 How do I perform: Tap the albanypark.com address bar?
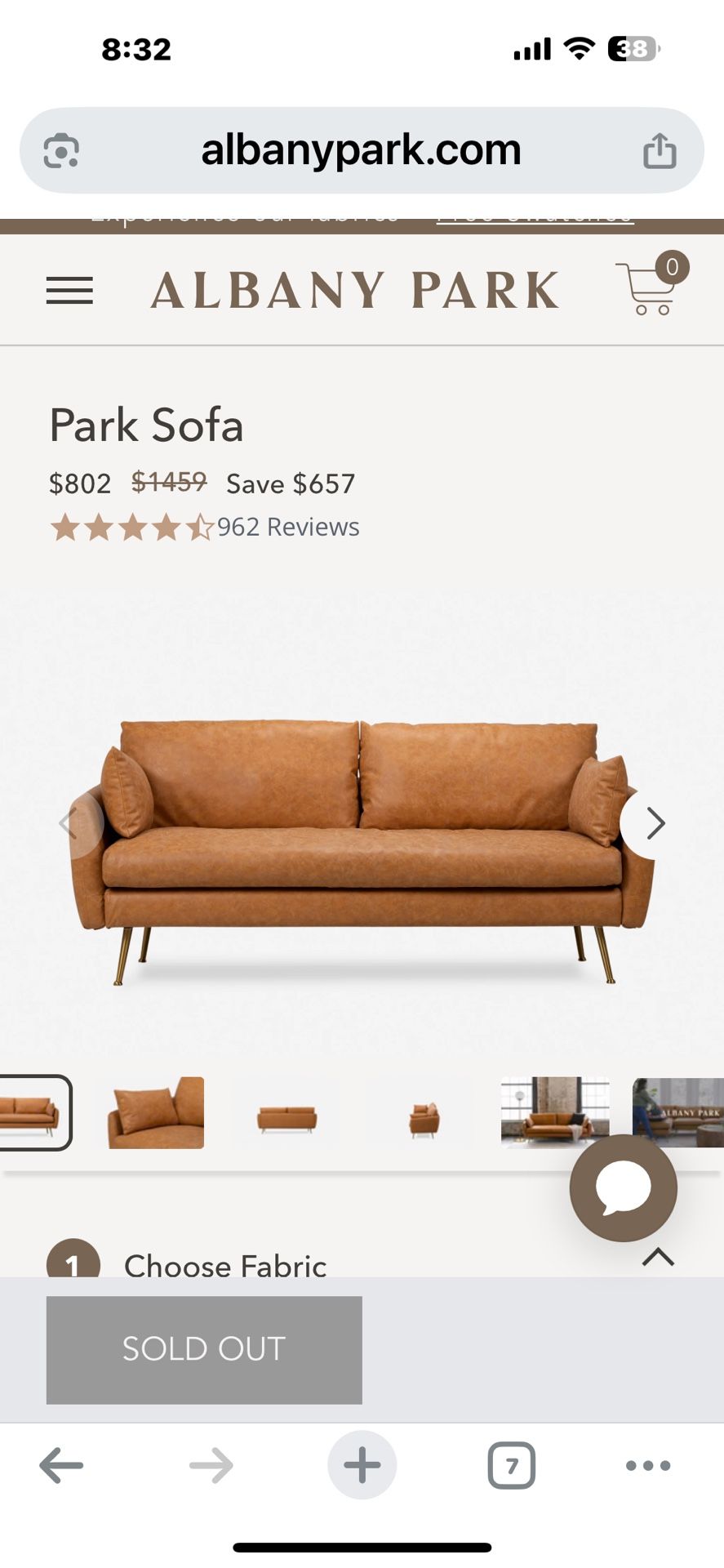pos(362,149)
